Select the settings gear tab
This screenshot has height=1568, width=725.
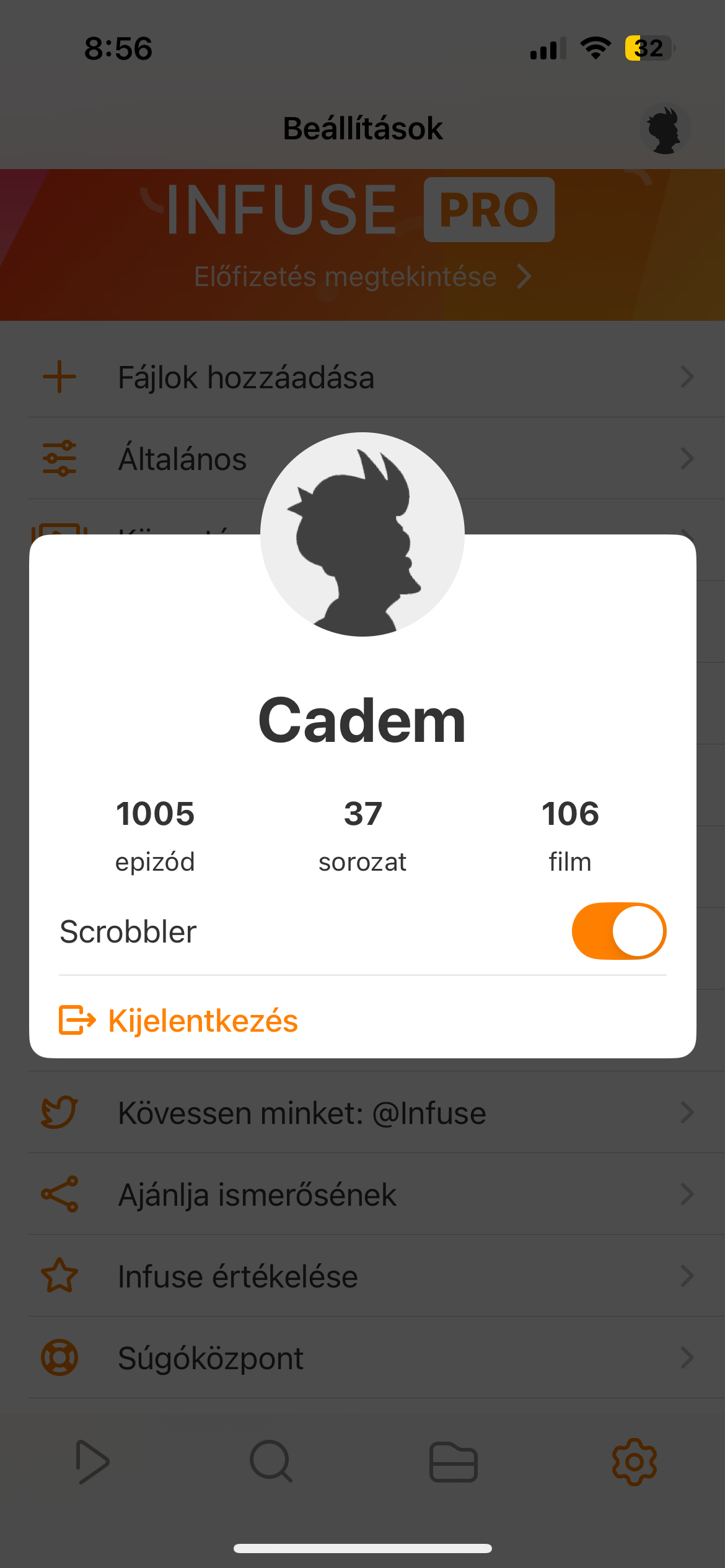(x=634, y=1462)
